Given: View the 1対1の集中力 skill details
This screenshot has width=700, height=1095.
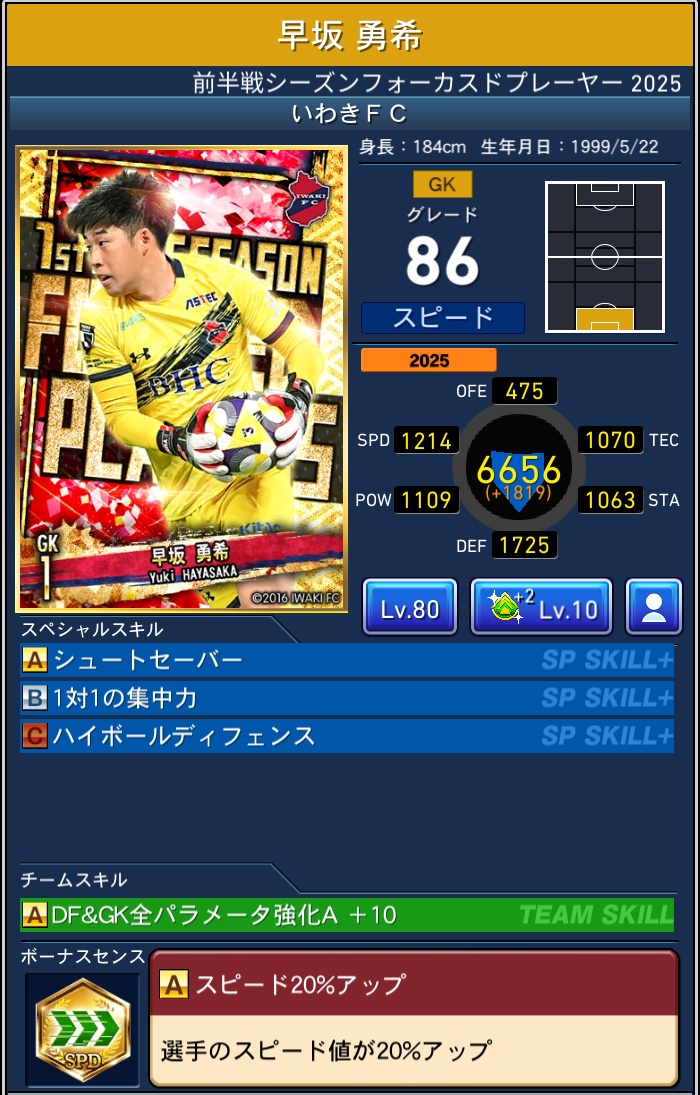Looking at the screenshot, I should 346,698.
